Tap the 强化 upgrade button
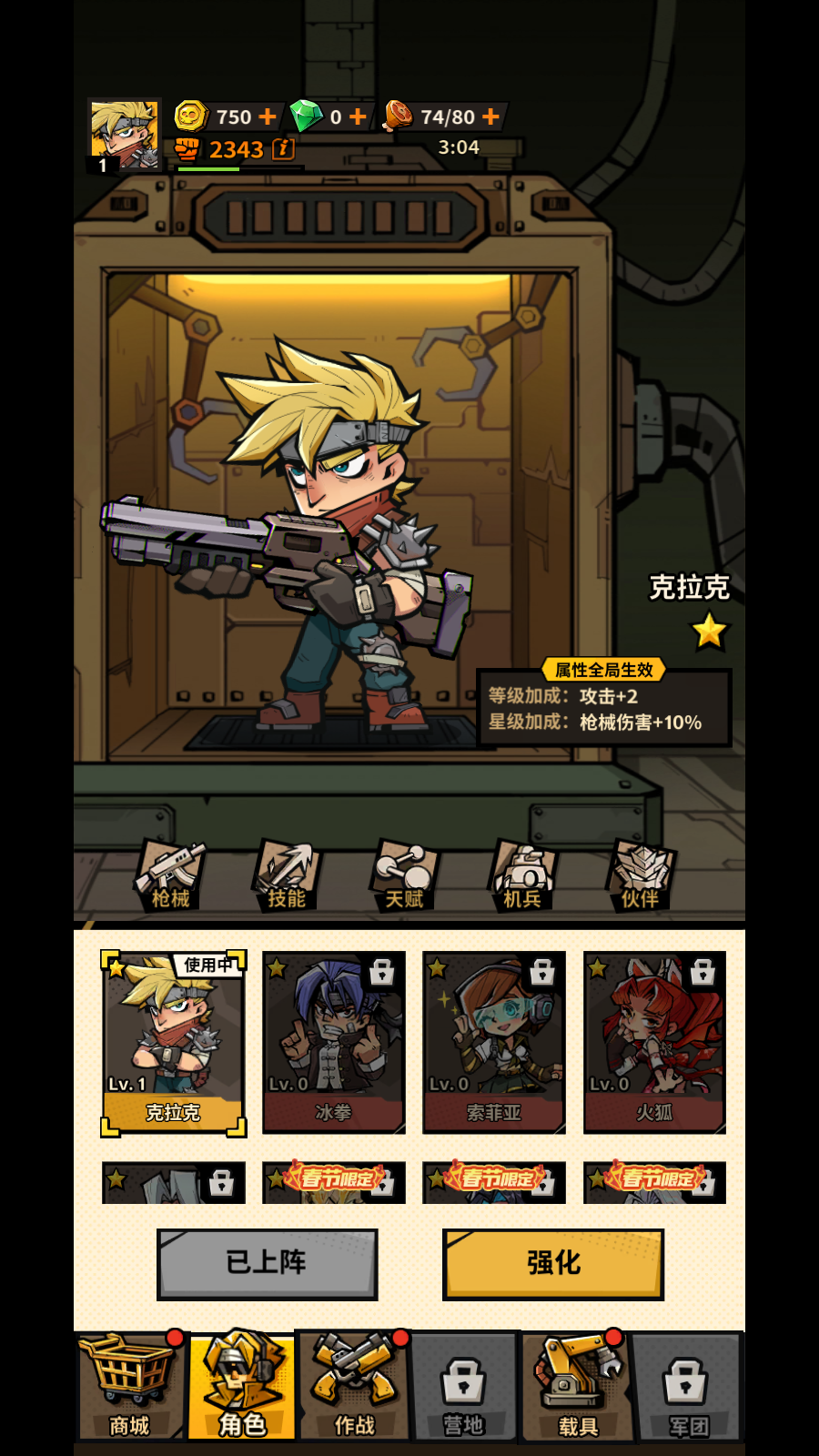819x1456 pixels. click(x=552, y=1263)
